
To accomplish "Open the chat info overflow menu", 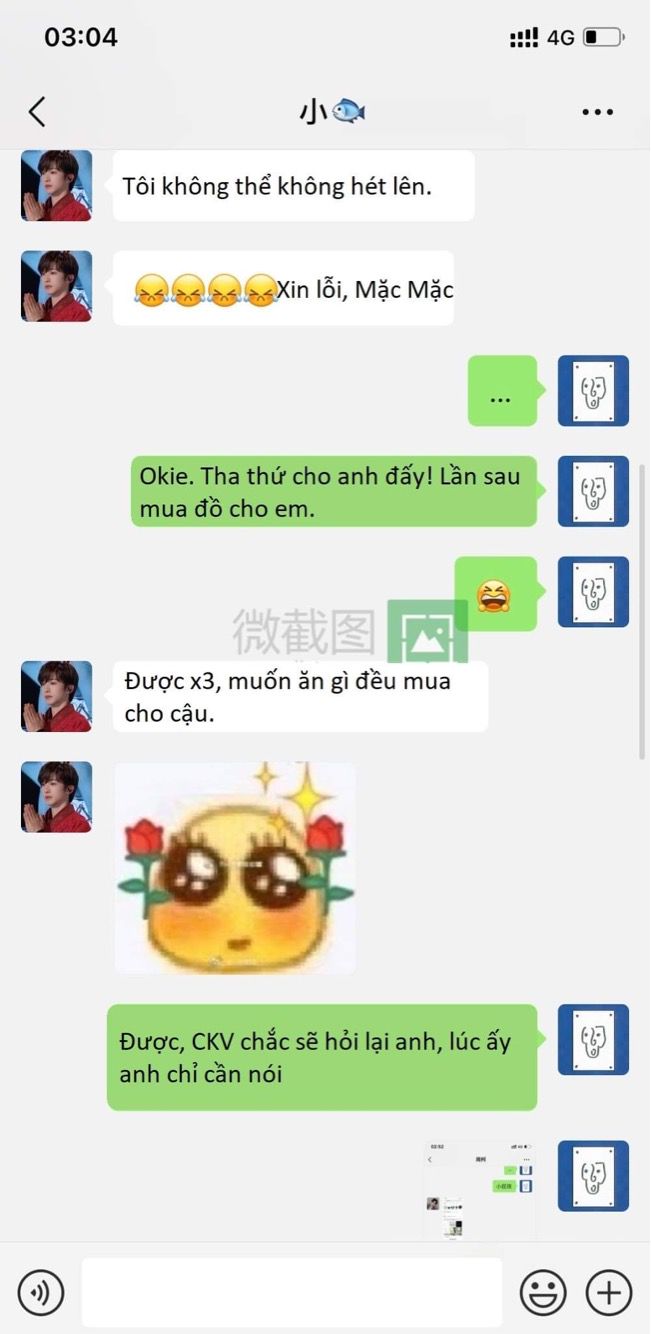I will point(597,112).
